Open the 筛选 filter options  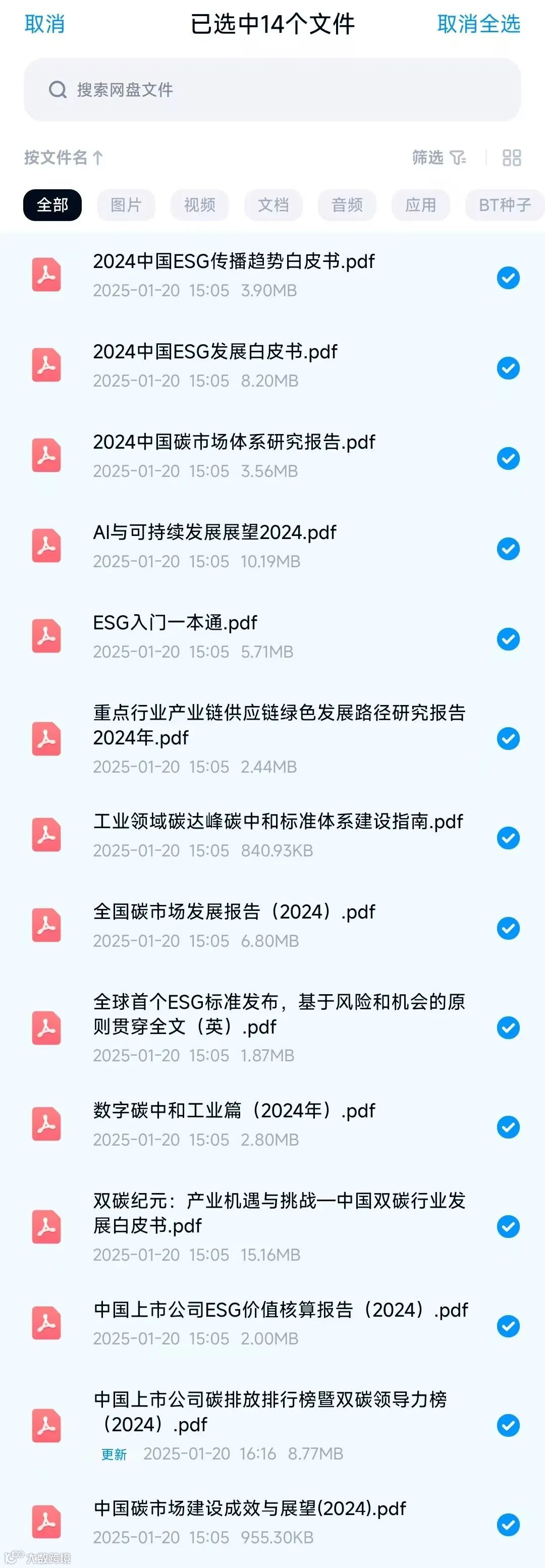[x=439, y=157]
